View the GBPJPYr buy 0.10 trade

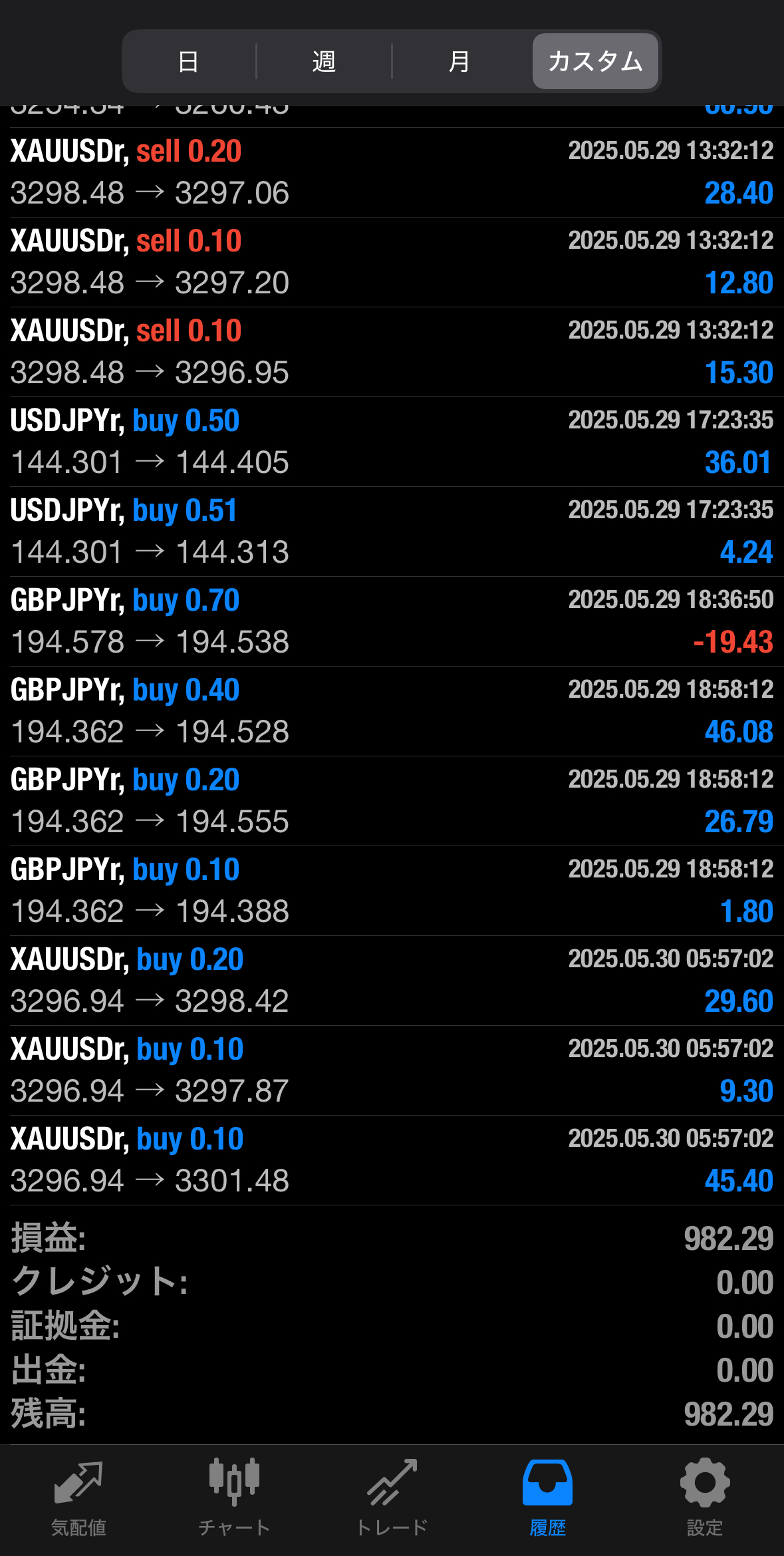[x=392, y=891]
